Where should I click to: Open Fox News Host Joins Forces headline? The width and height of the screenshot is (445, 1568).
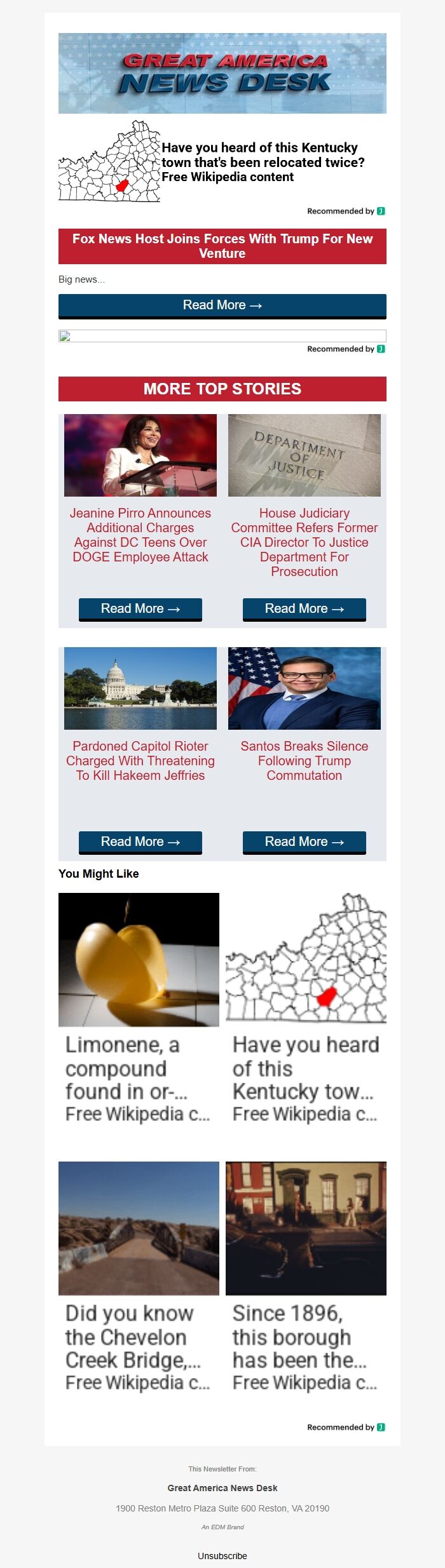[x=222, y=246]
